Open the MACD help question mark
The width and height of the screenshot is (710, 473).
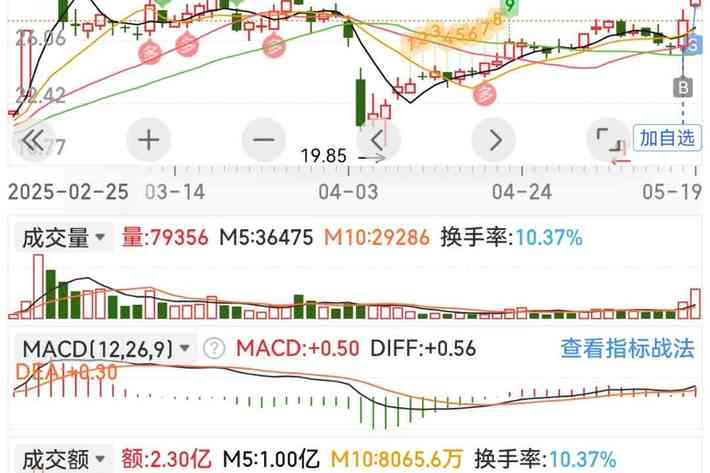point(214,349)
